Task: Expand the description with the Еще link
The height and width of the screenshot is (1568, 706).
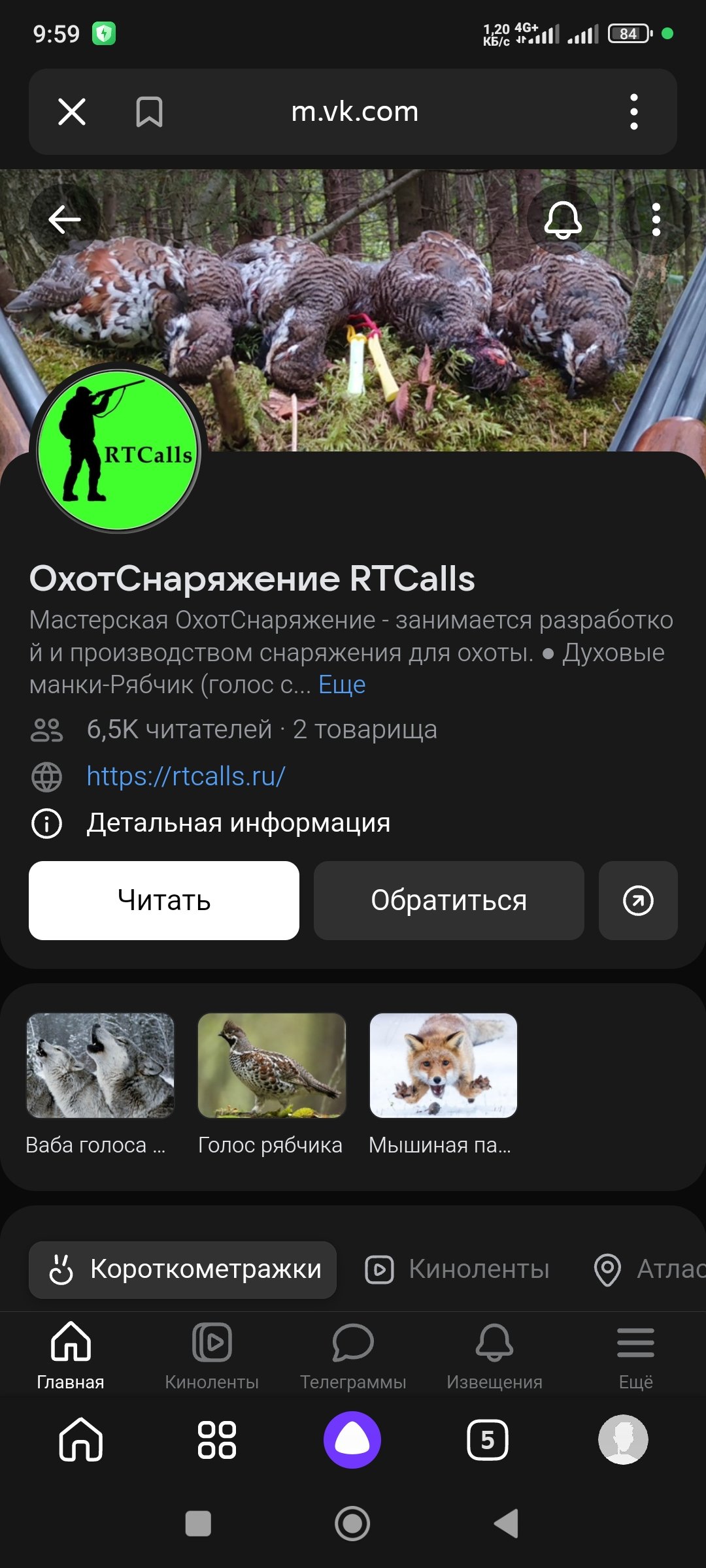Action: click(x=342, y=685)
